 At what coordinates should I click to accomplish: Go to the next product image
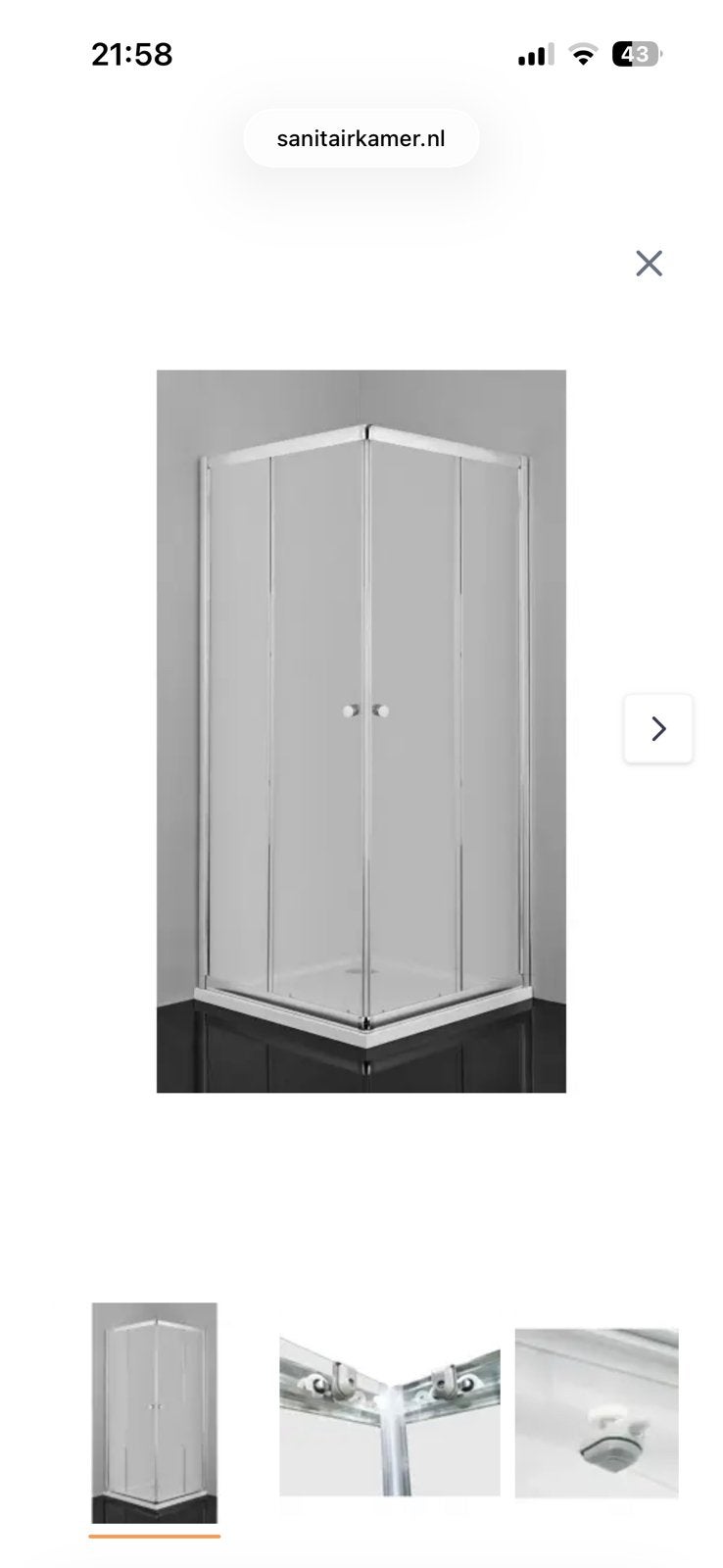click(658, 728)
